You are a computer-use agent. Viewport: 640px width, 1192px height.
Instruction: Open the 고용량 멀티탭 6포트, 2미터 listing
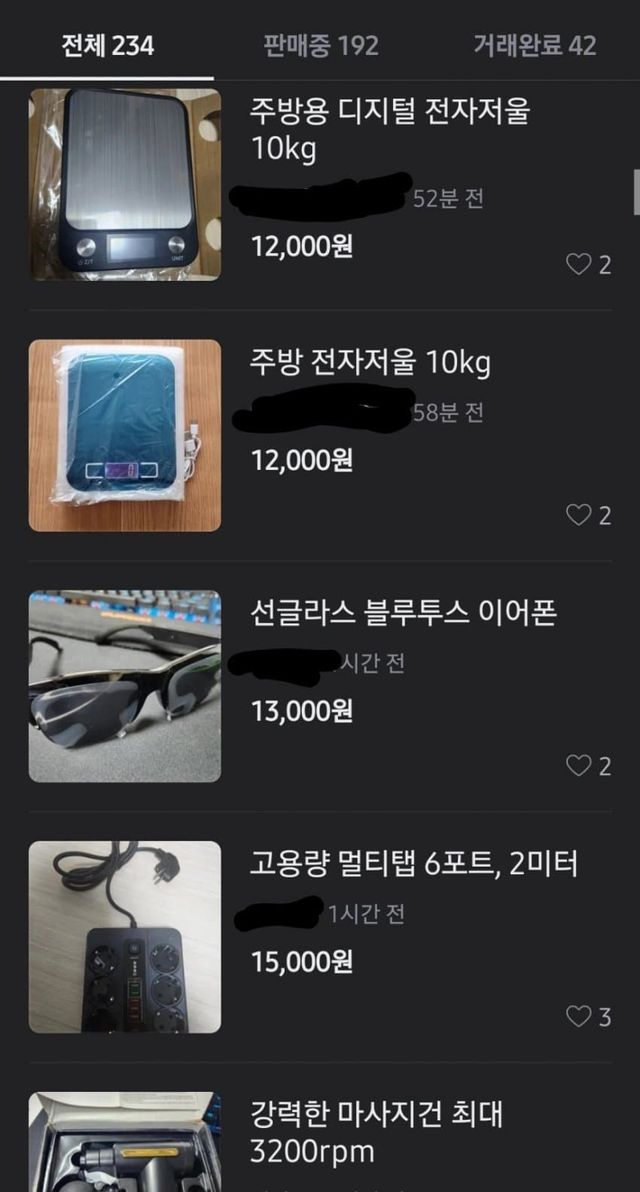[x=413, y=864]
